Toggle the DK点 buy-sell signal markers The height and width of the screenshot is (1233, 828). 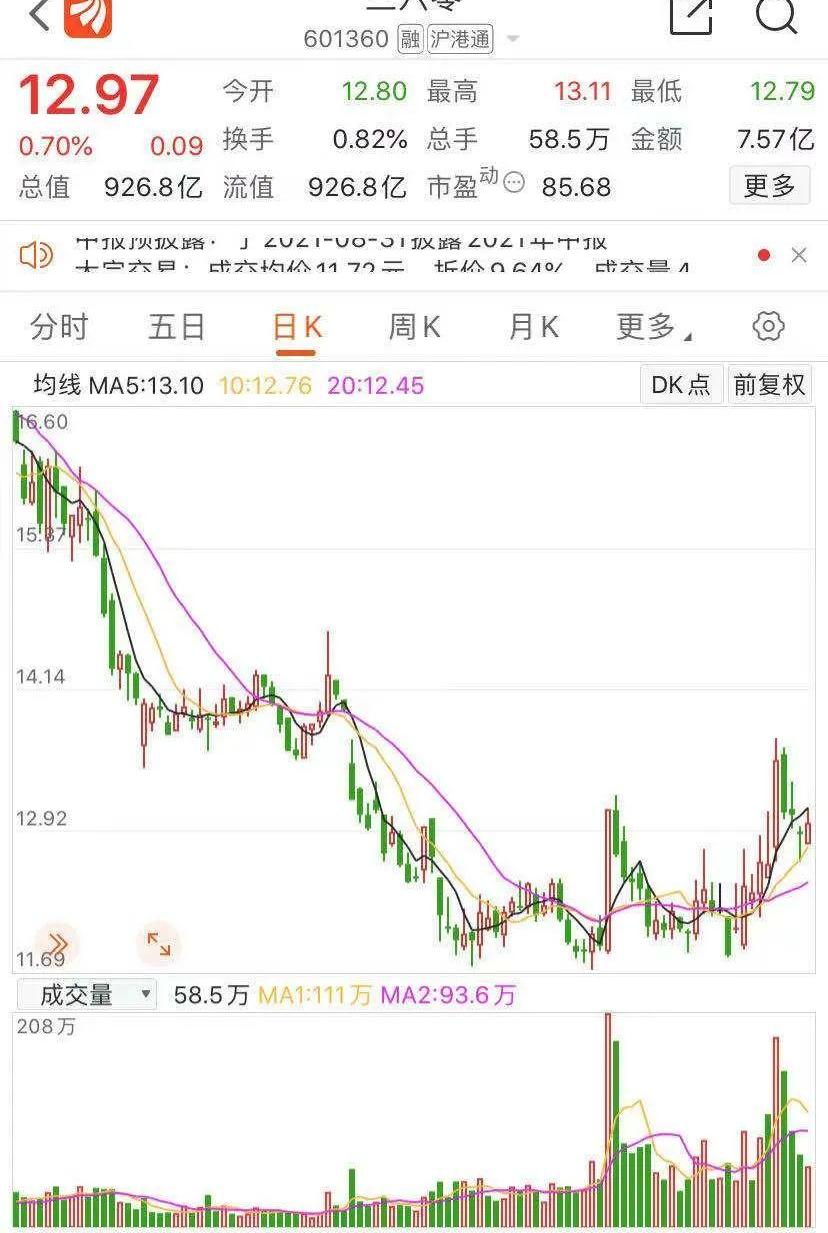(681, 384)
